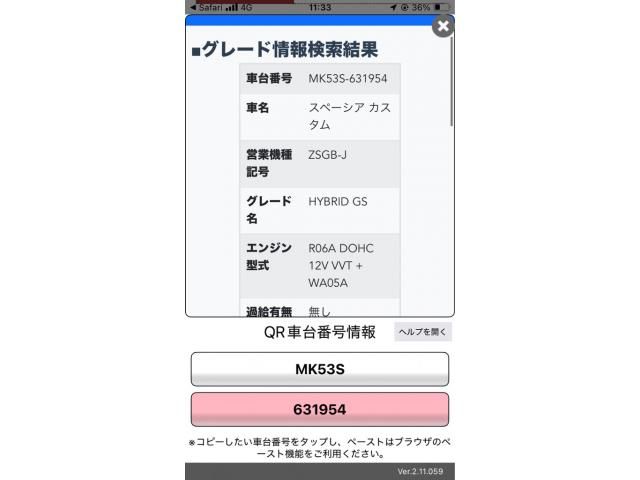
Task: Copy chassis serial number 631954
Action: (x=319, y=410)
